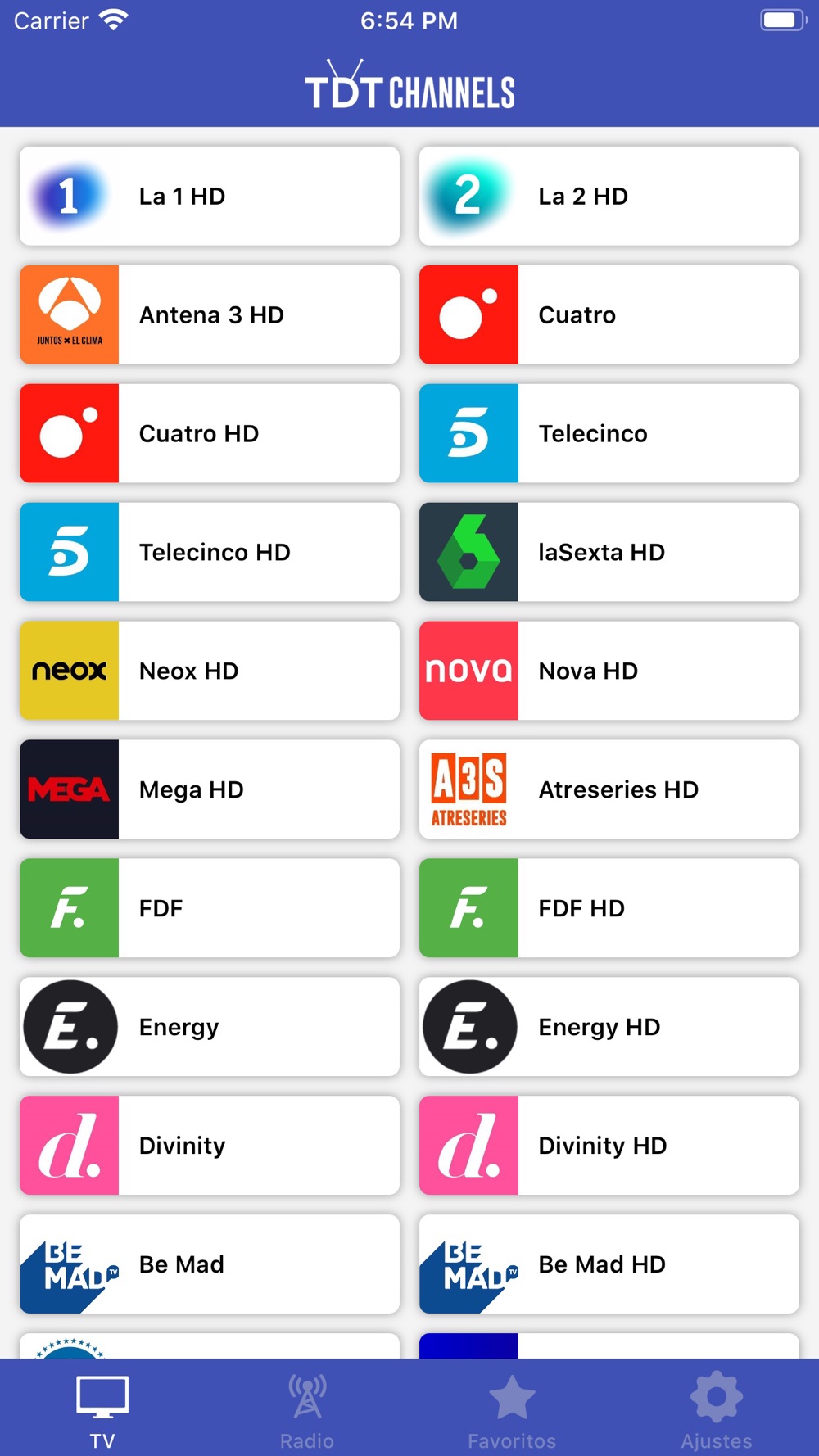Open the La 2 HD channel
819x1456 pixels.
coord(609,196)
